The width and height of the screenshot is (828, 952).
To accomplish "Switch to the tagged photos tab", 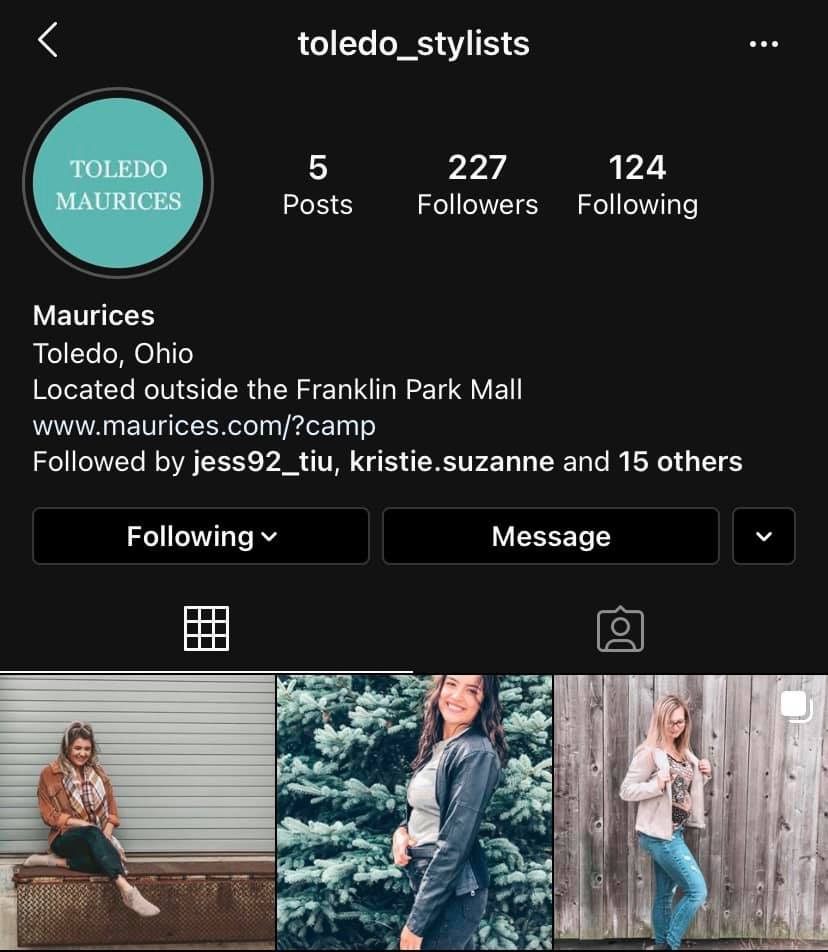I will tap(620, 629).
